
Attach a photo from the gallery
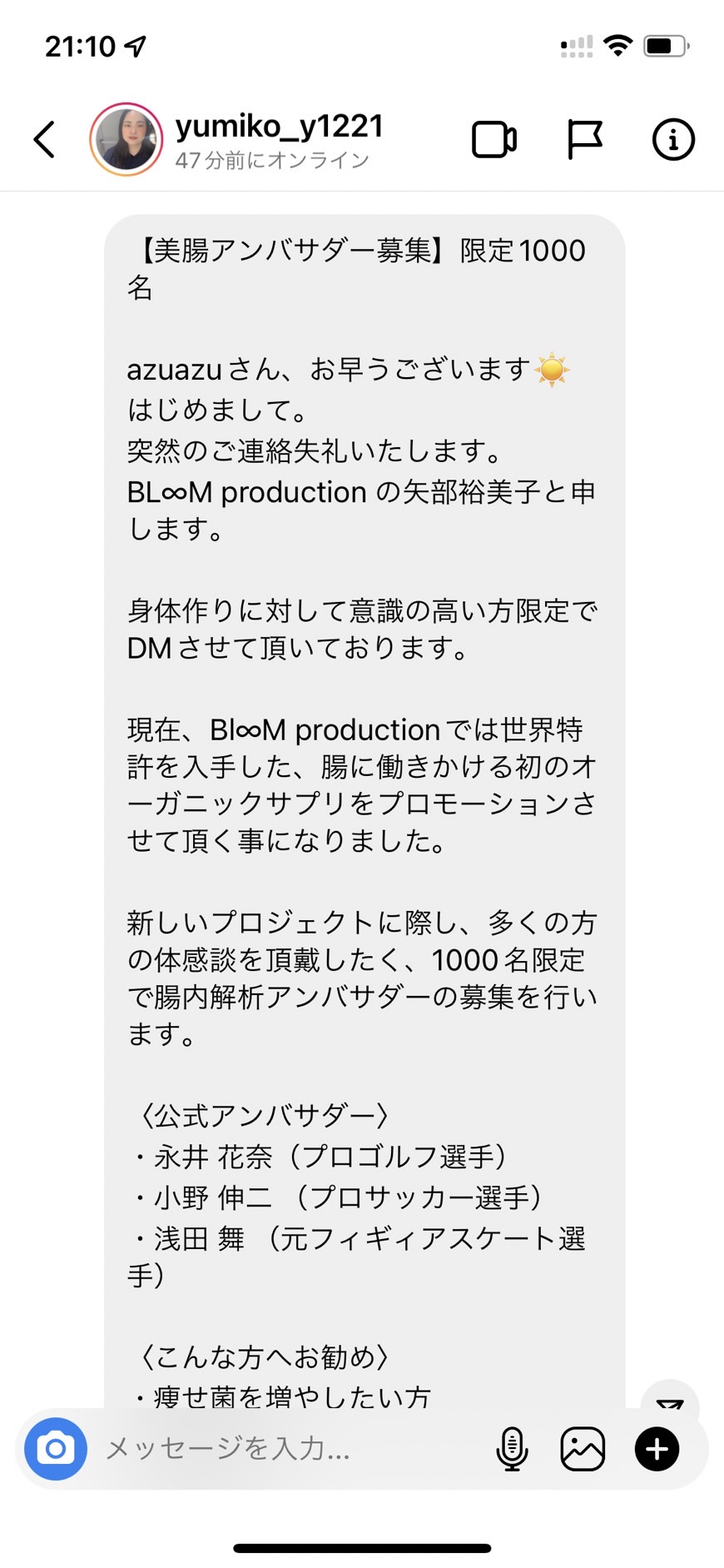click(583, 1449)
